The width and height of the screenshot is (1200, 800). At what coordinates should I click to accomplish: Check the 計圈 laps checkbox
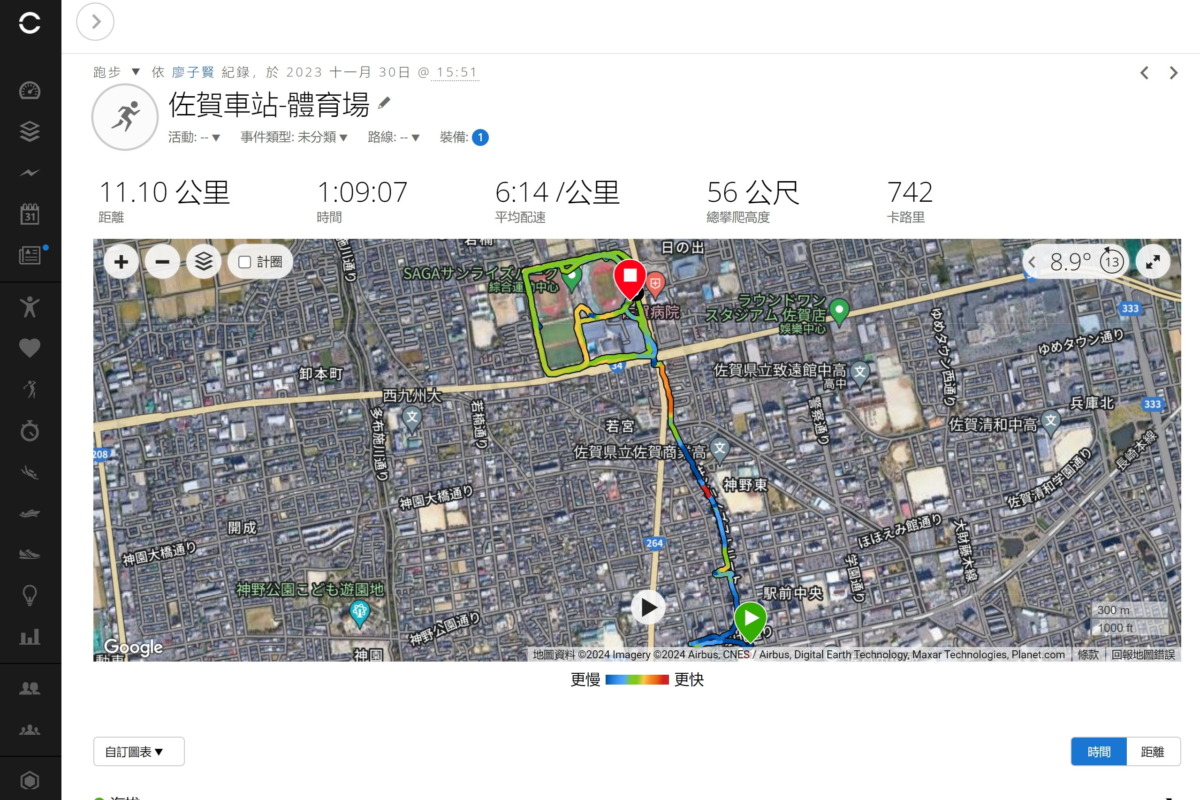click(x=245, y=262)
